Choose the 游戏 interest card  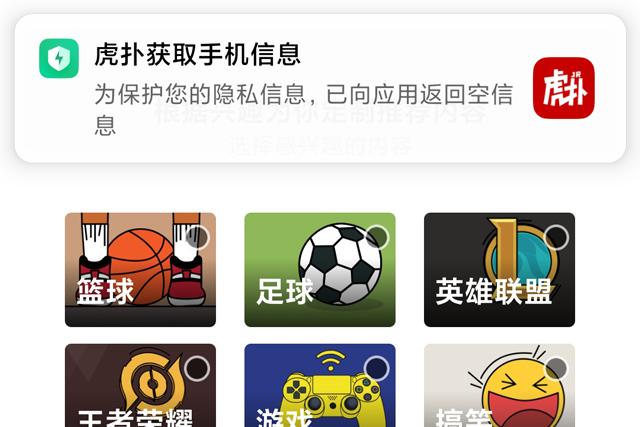point(320,386)
